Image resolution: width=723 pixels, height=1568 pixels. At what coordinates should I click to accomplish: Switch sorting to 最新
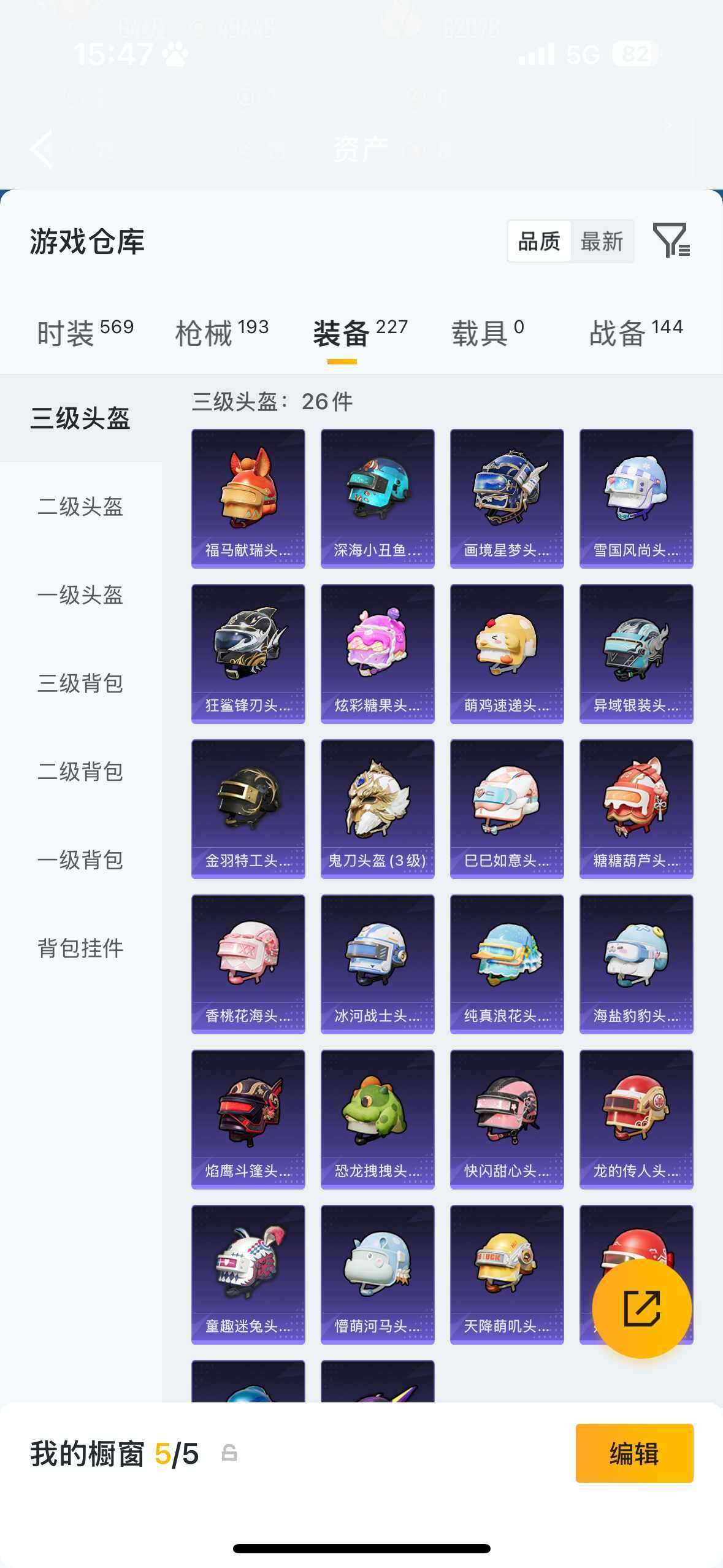coord(603,240)
